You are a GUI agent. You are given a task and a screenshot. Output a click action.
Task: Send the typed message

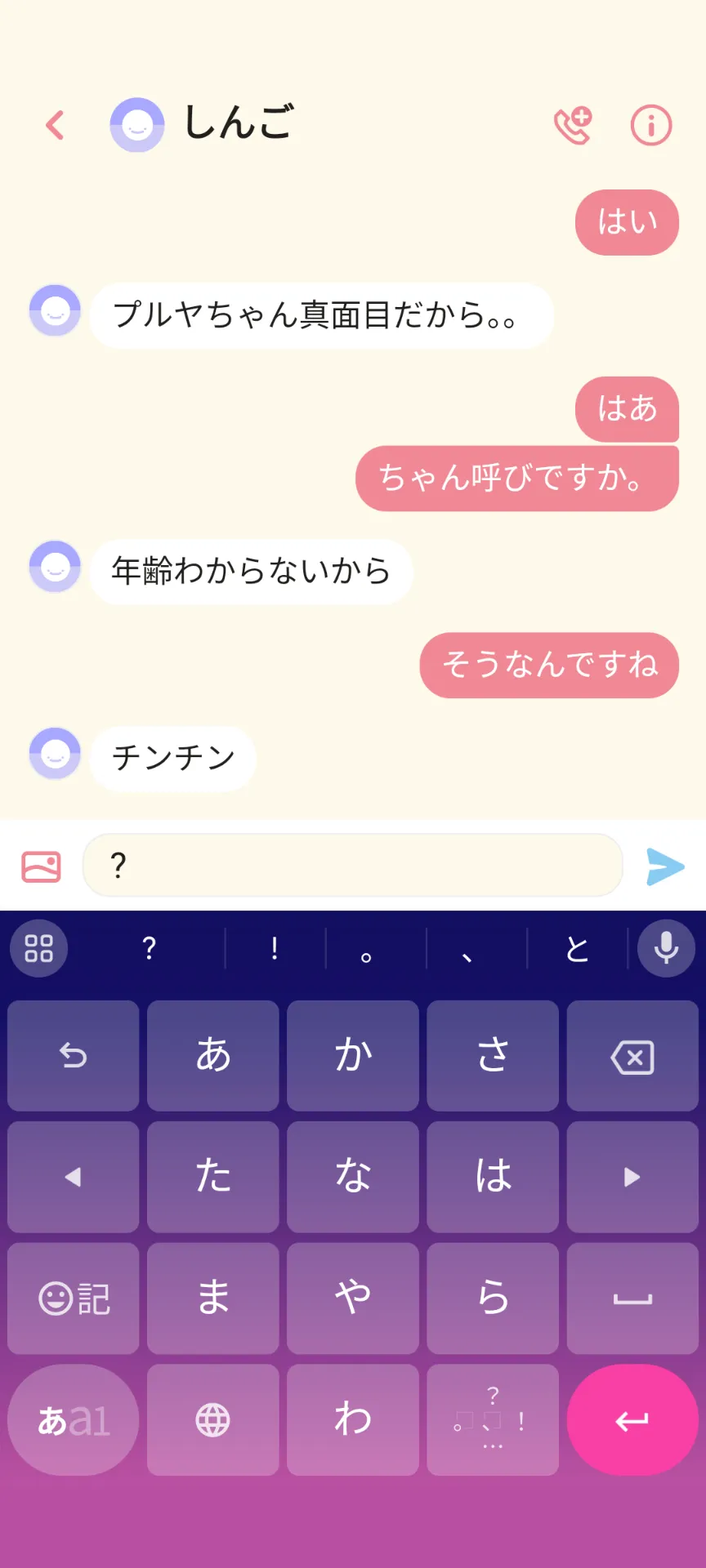[x=665, y=866]
